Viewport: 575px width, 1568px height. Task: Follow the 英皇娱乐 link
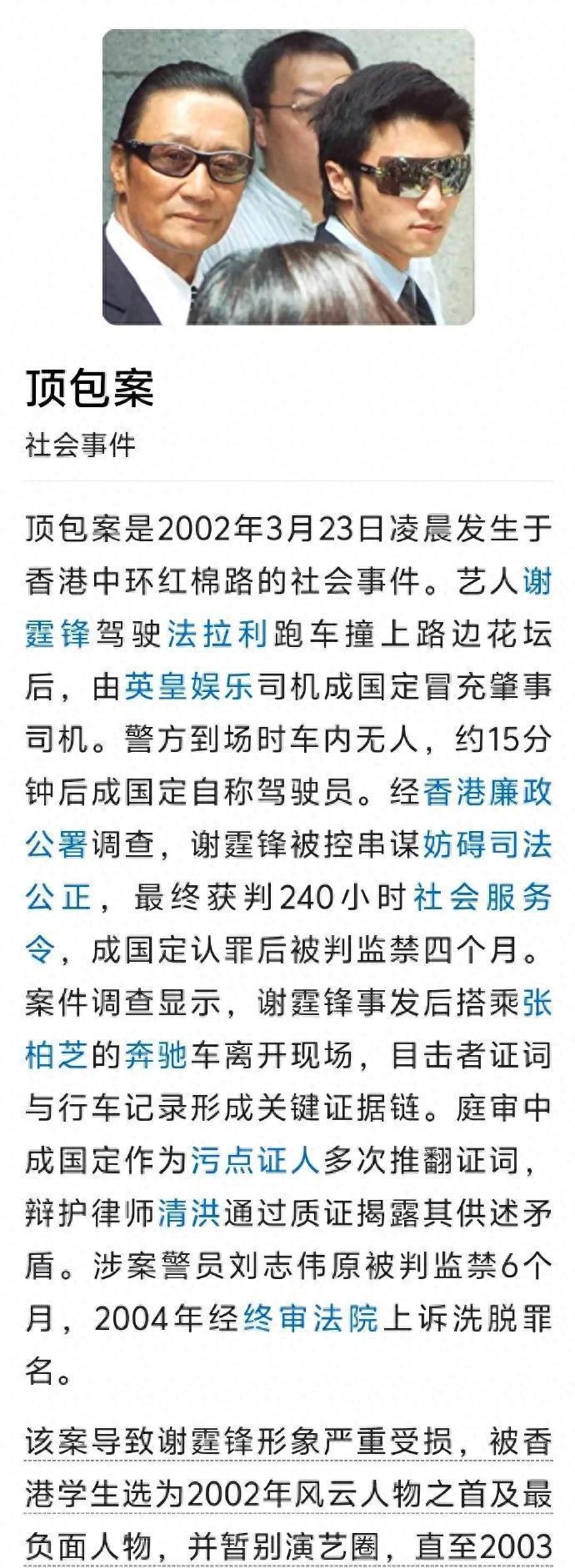pos(188,686)
